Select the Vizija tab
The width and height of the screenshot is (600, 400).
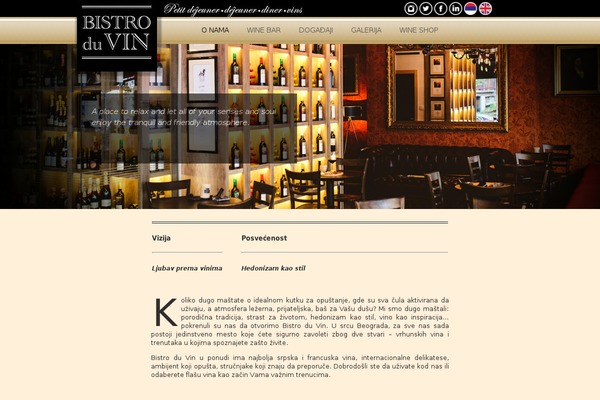(x=161, y=238)
